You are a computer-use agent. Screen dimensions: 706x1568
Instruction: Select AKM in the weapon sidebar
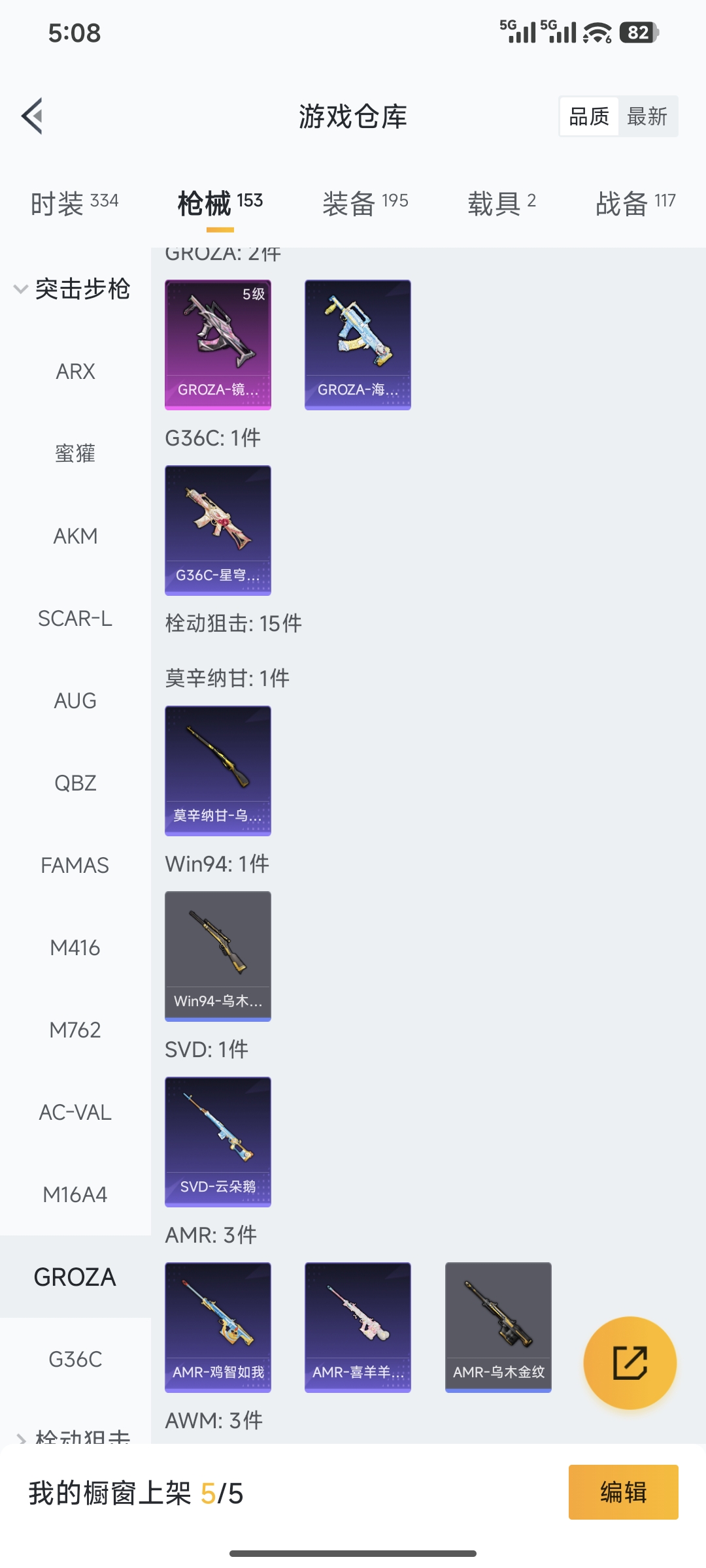(x=76, y=536)
